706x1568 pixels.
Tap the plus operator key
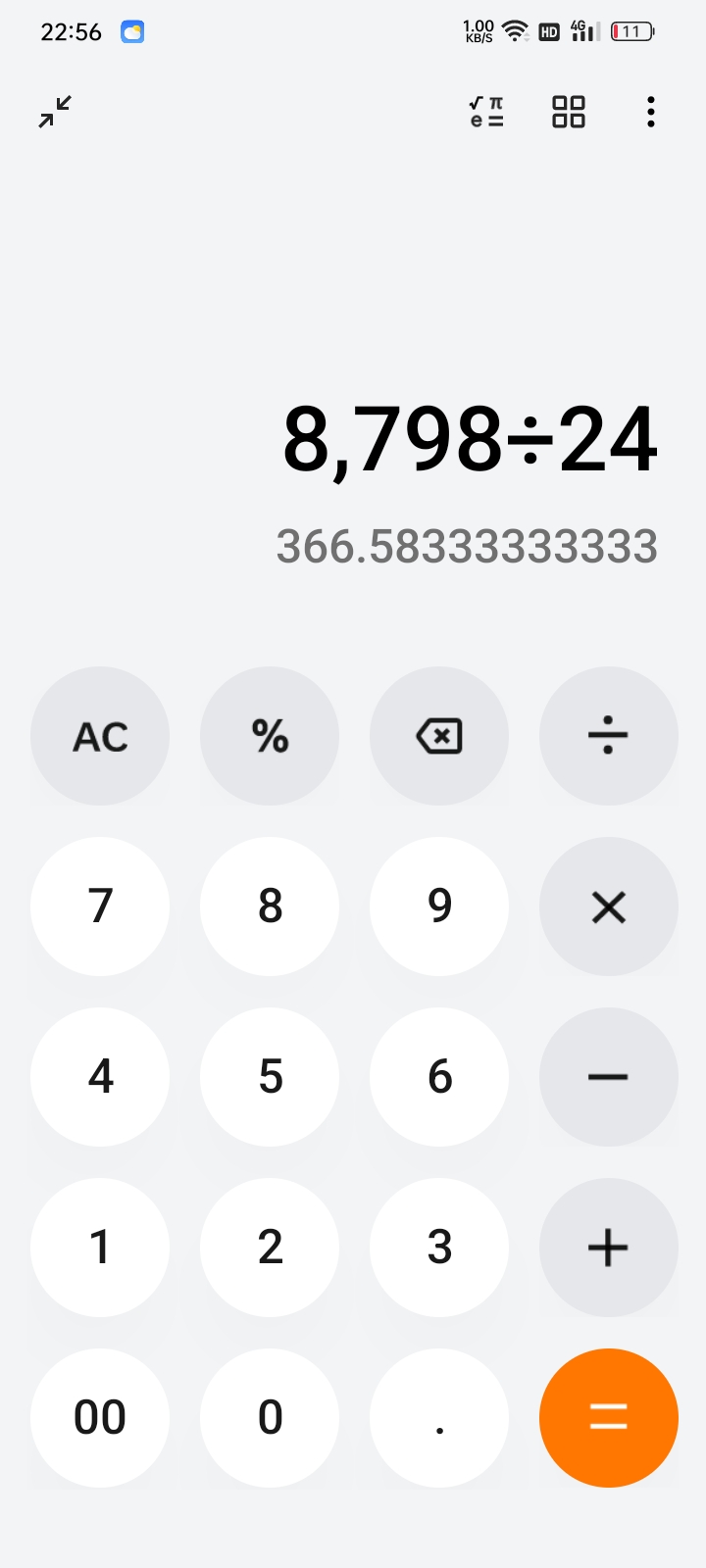tap(609, 1248)
